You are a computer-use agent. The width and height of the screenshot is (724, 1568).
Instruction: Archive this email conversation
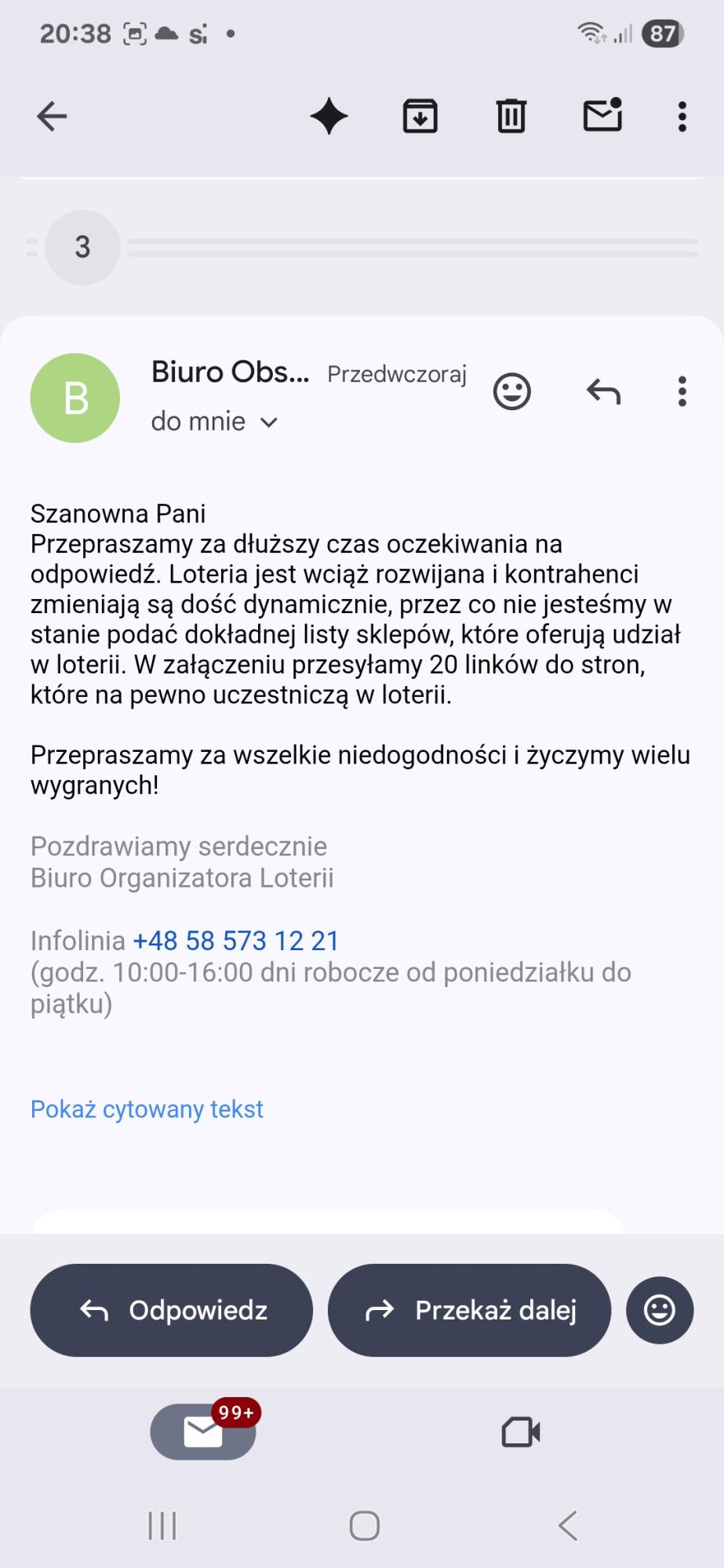[420, 117]
